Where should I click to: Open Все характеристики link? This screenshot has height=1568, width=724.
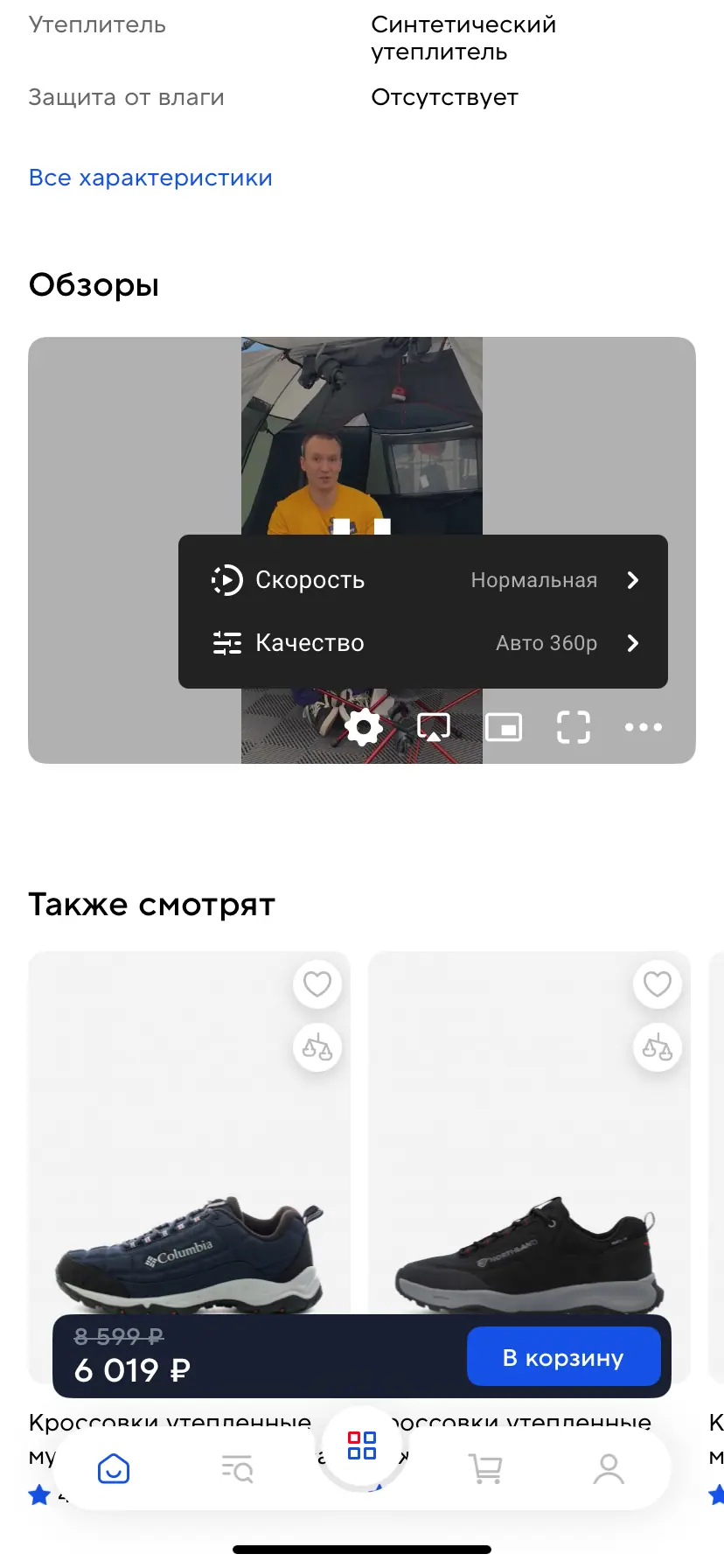(150, 178)
